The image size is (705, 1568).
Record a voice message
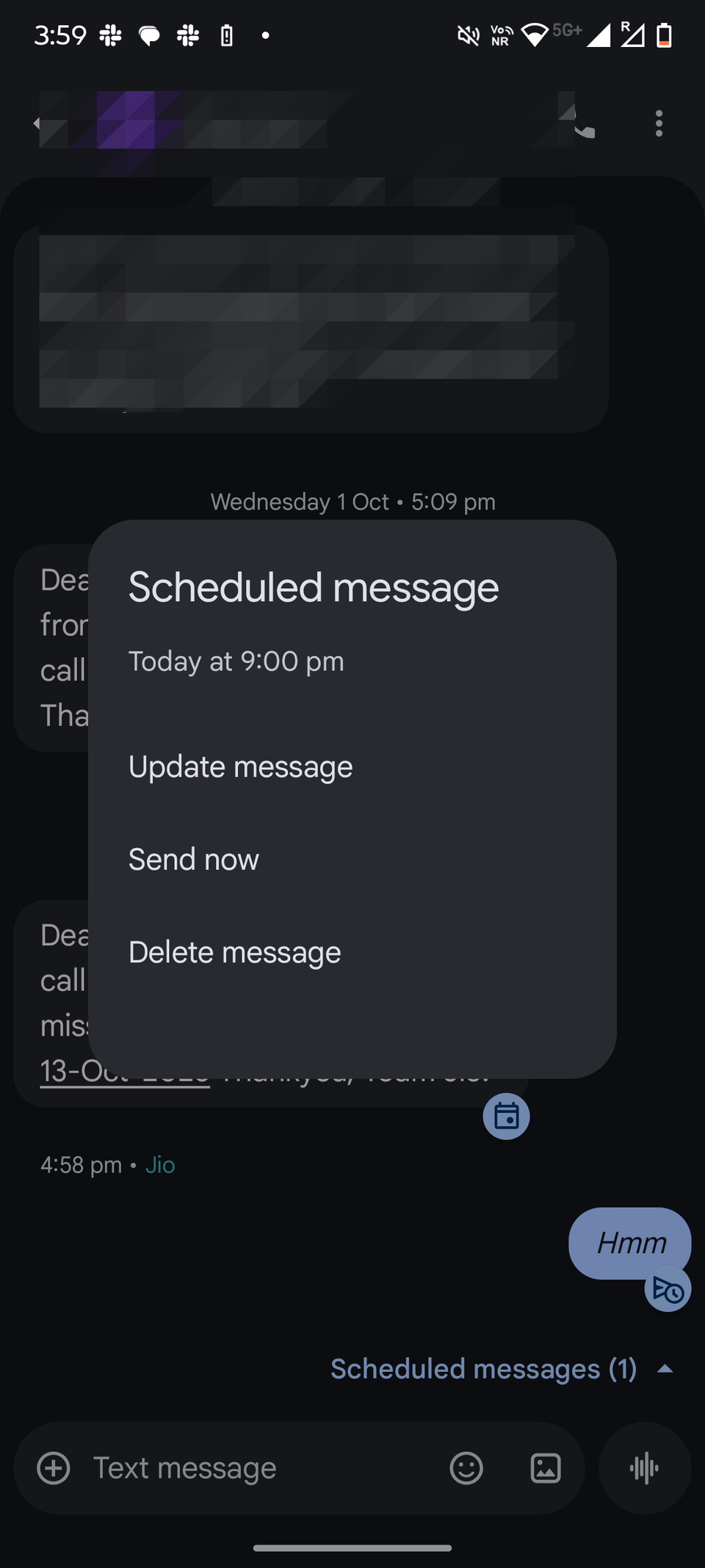(x=644, y=1468)
